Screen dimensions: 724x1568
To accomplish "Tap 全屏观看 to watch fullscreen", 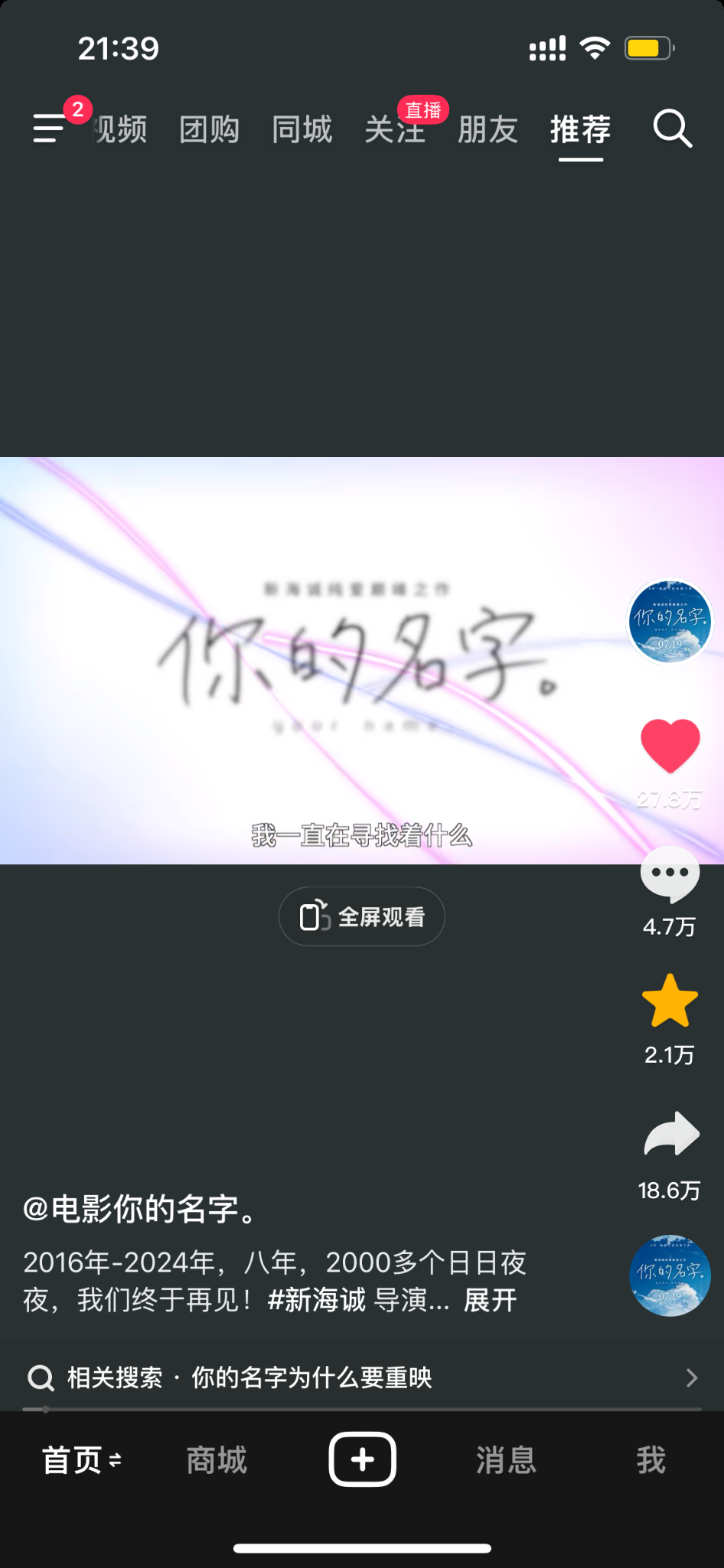I will tap(362, 916).
